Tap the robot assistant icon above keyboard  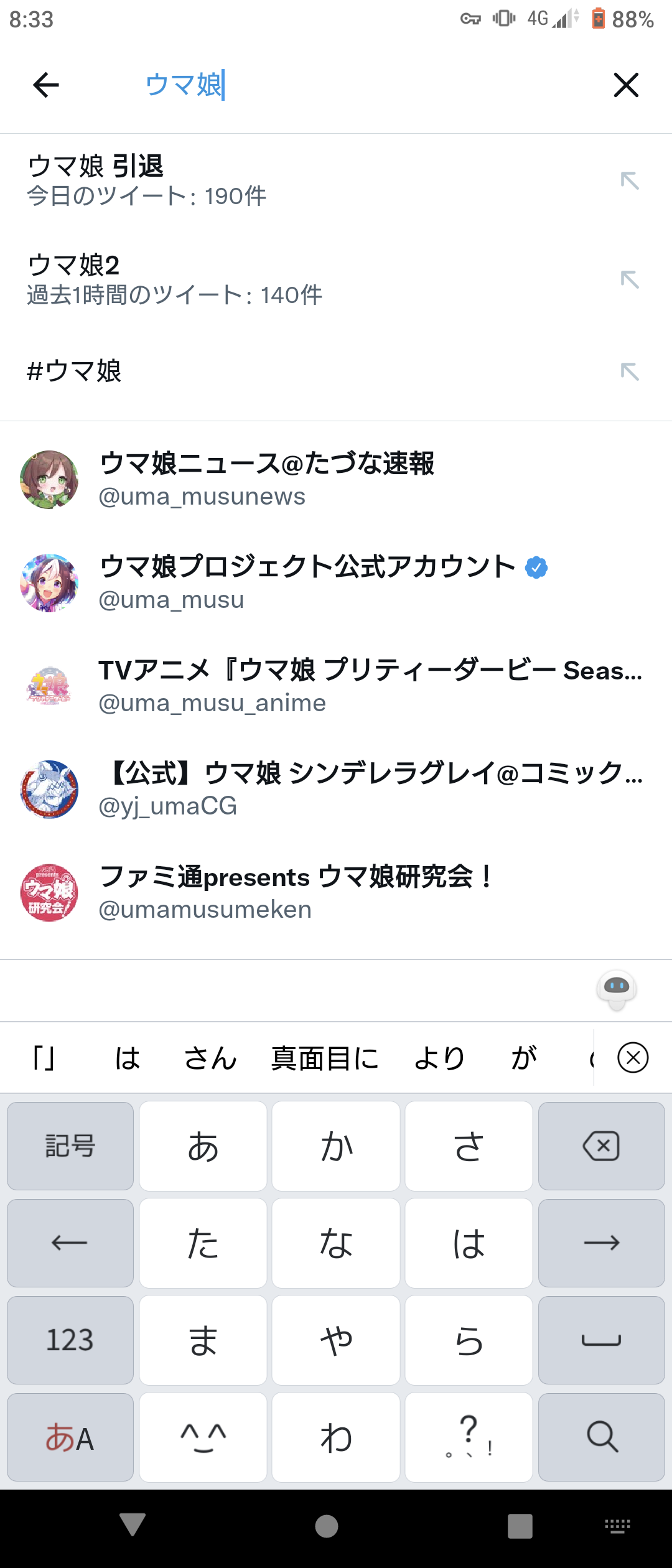[x=617, y=989]
